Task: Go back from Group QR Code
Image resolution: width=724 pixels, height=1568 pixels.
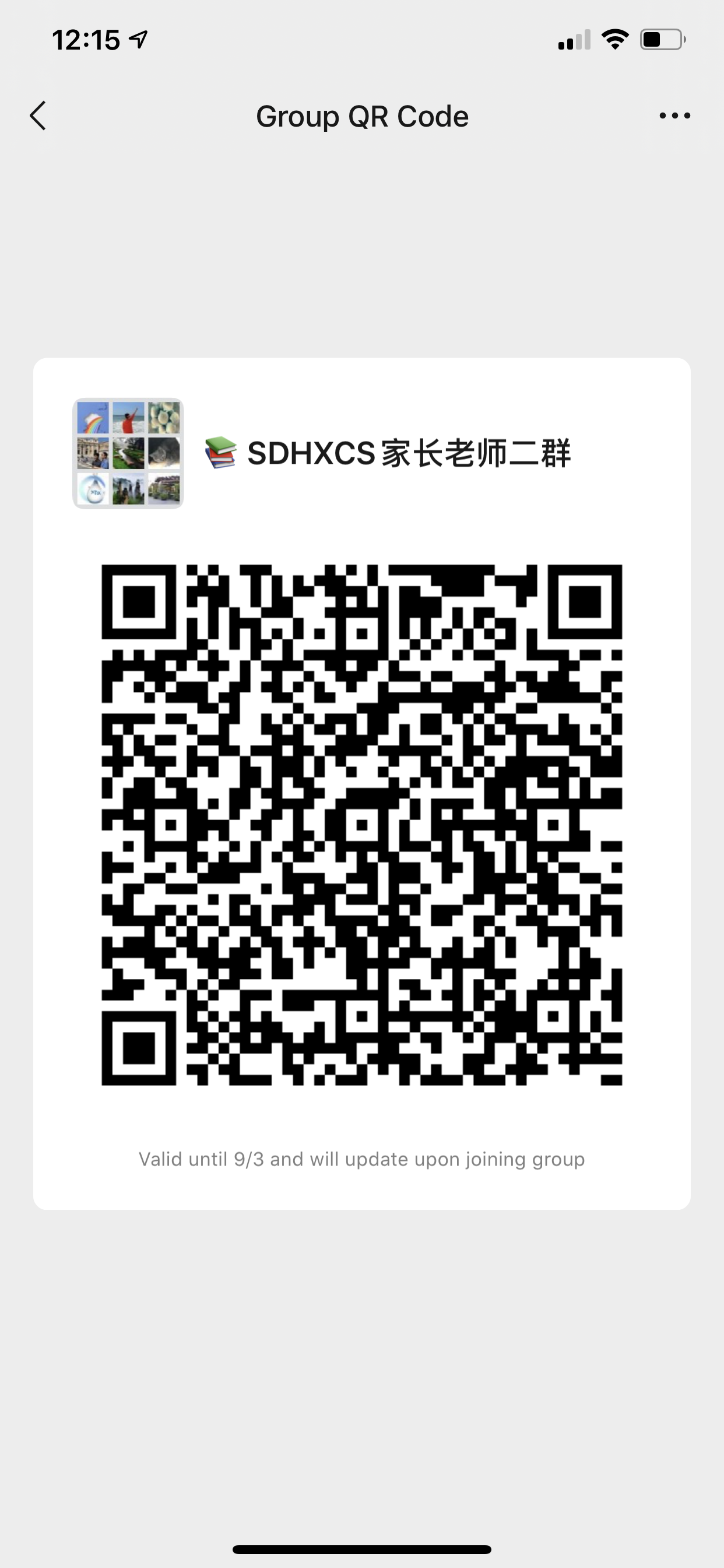Action: (x=38, y=116)
